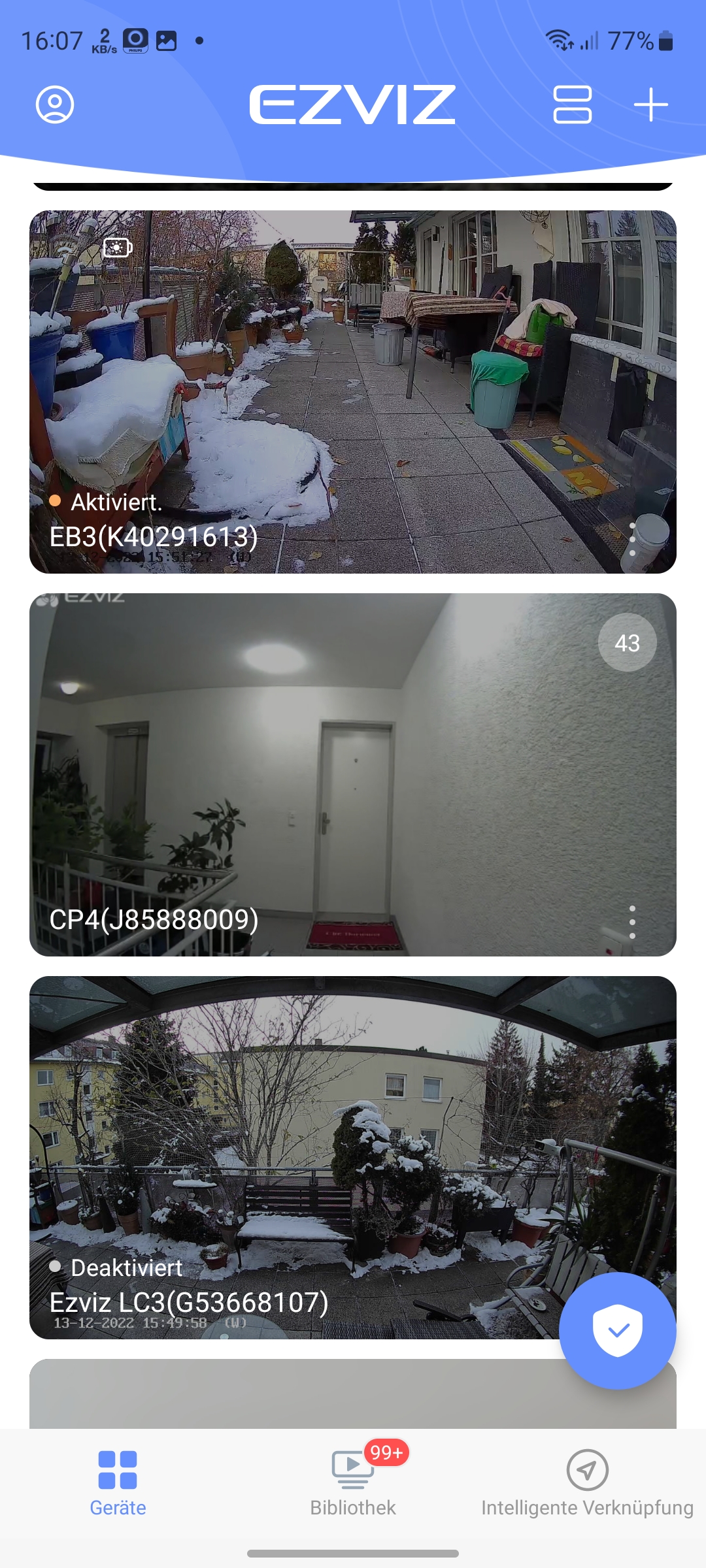View 43 notifications on CP4 camera

627,643
